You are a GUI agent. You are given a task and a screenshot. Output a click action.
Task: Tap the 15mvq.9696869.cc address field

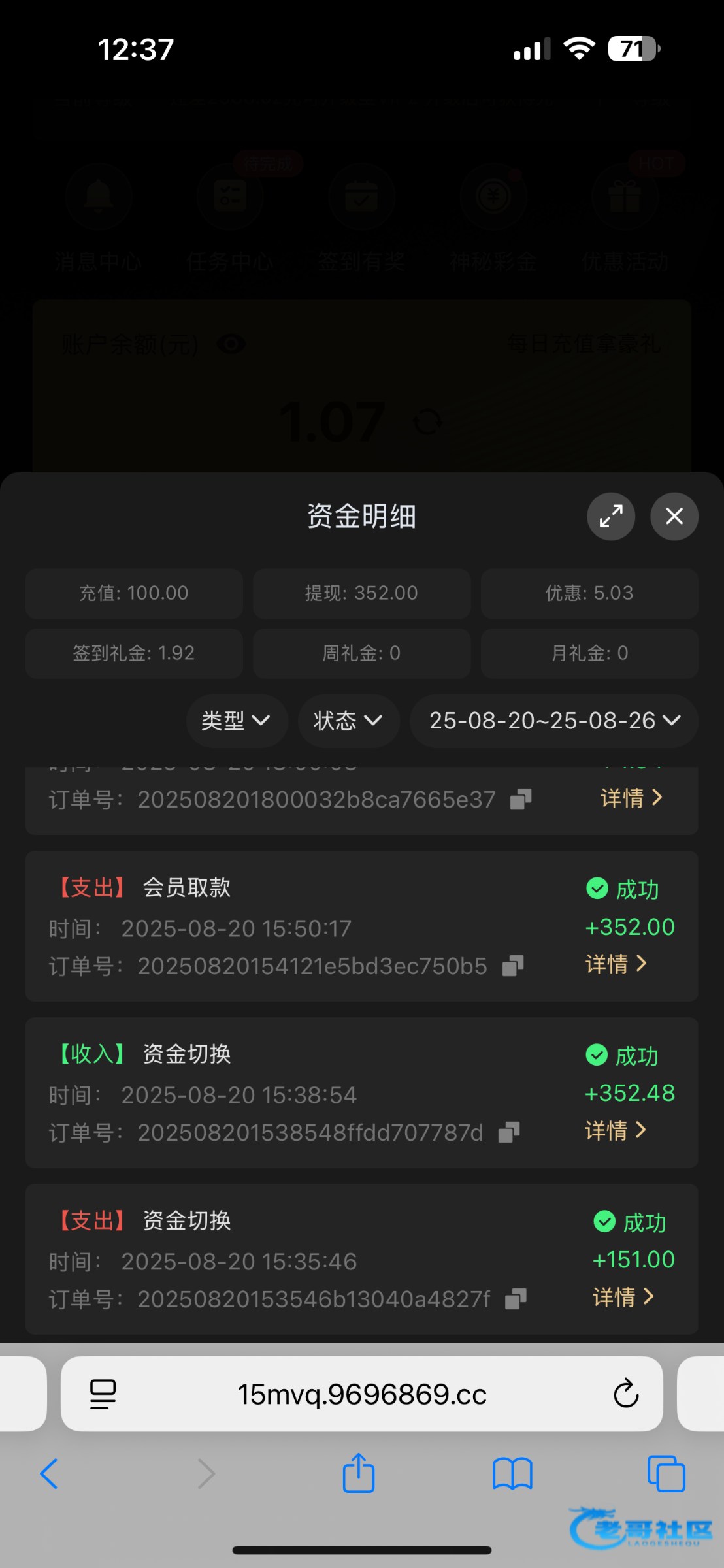[362, 1394]
